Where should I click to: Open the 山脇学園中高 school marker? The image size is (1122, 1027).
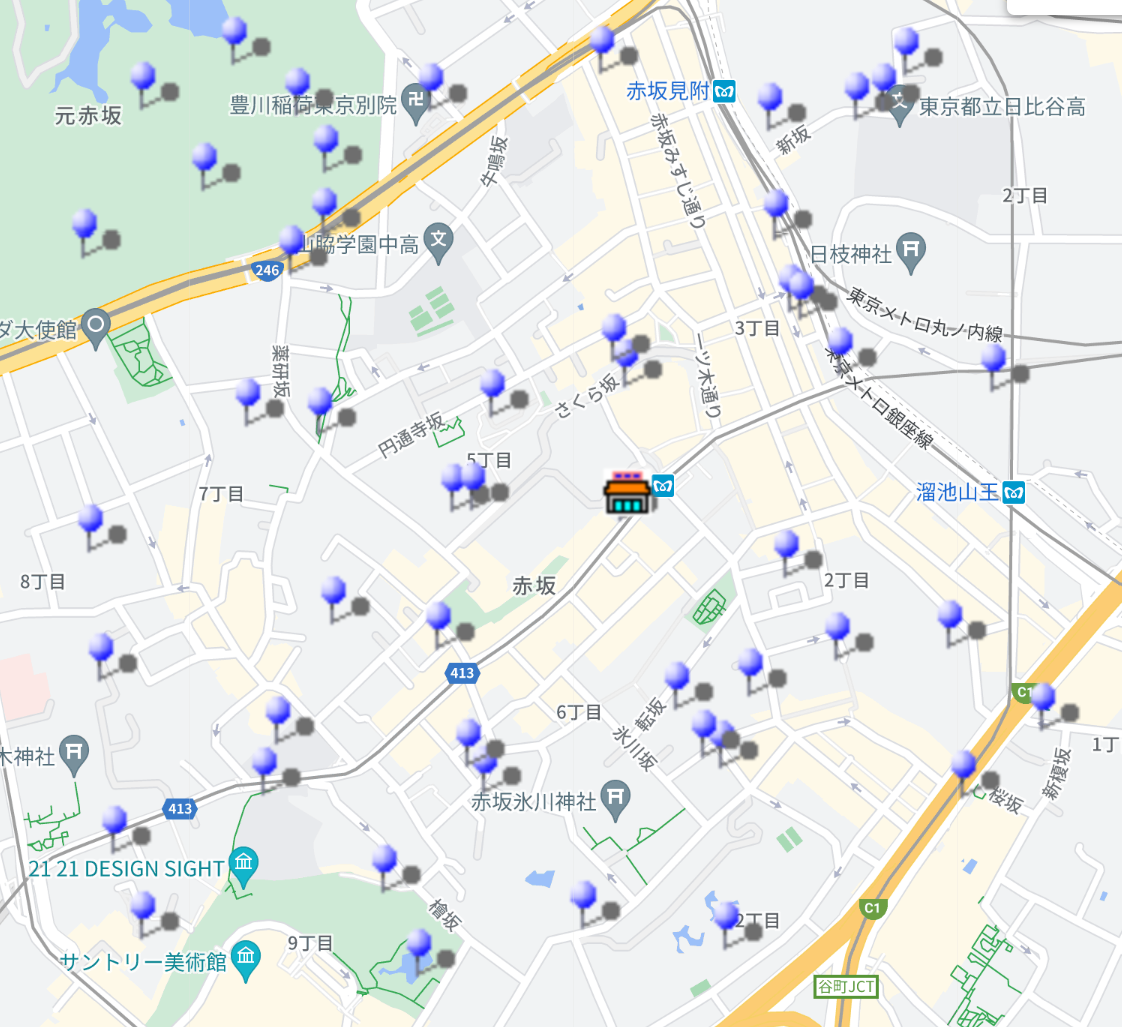click(x=438, y=242)
